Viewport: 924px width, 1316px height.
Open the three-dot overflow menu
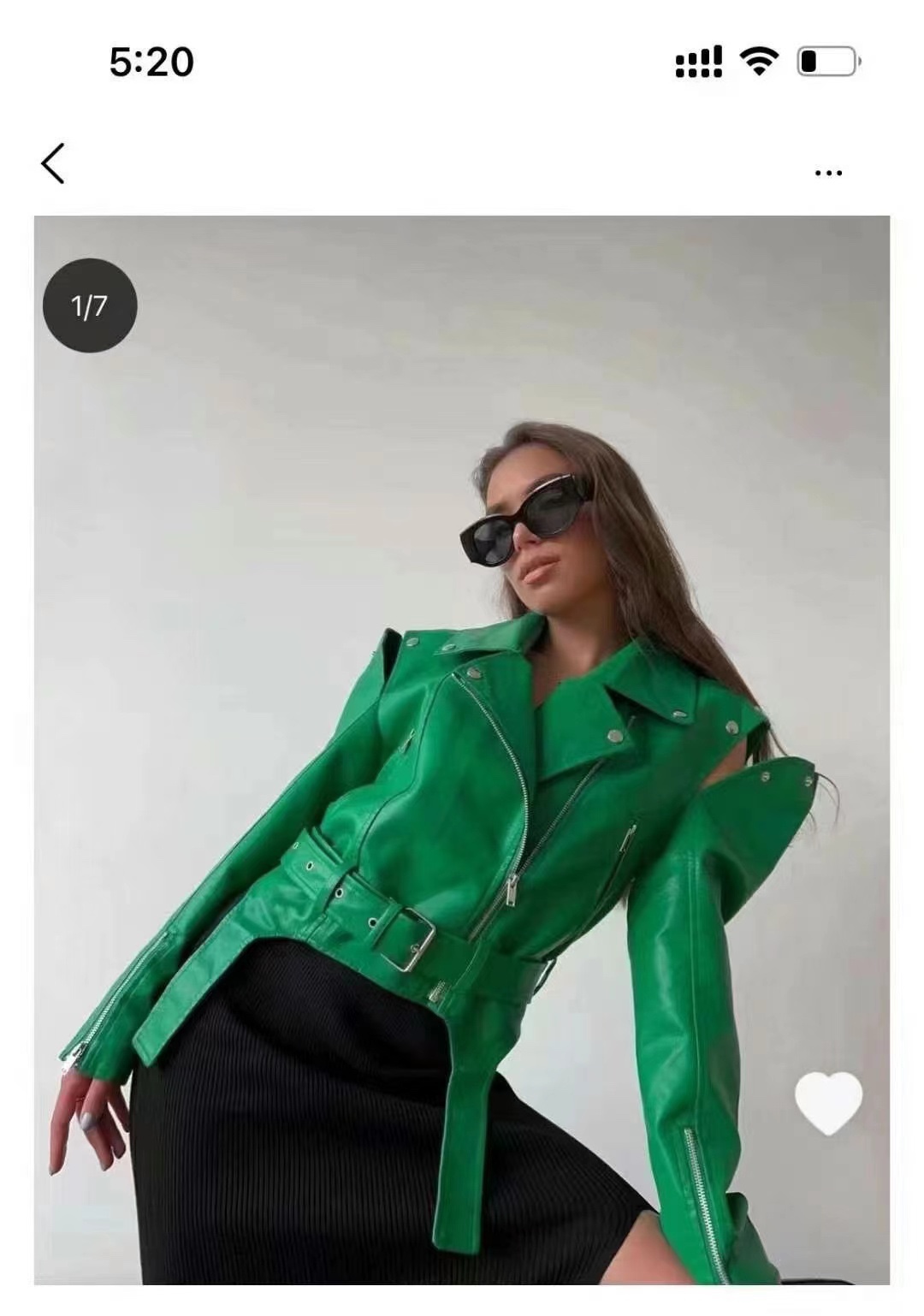(x=828, y=173)
